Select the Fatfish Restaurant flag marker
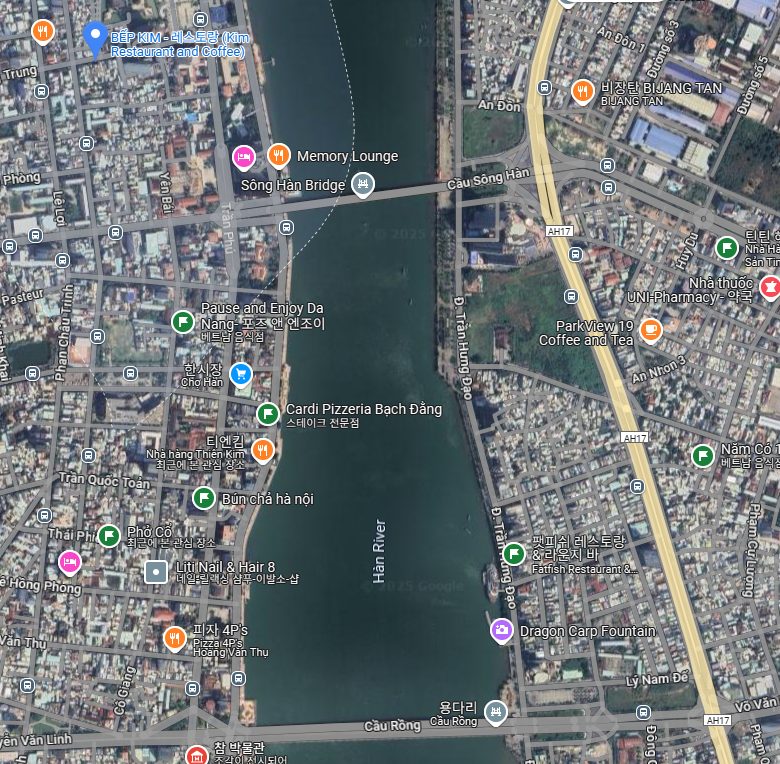Viewport: 780px width, 764px height. coord(514,553)
